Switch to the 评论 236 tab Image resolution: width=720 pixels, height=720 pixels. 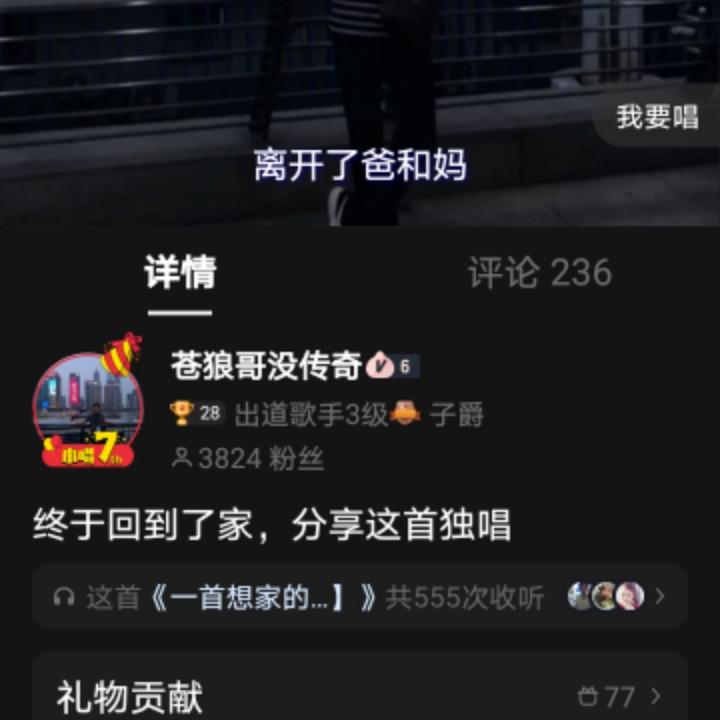click(539, 273)
